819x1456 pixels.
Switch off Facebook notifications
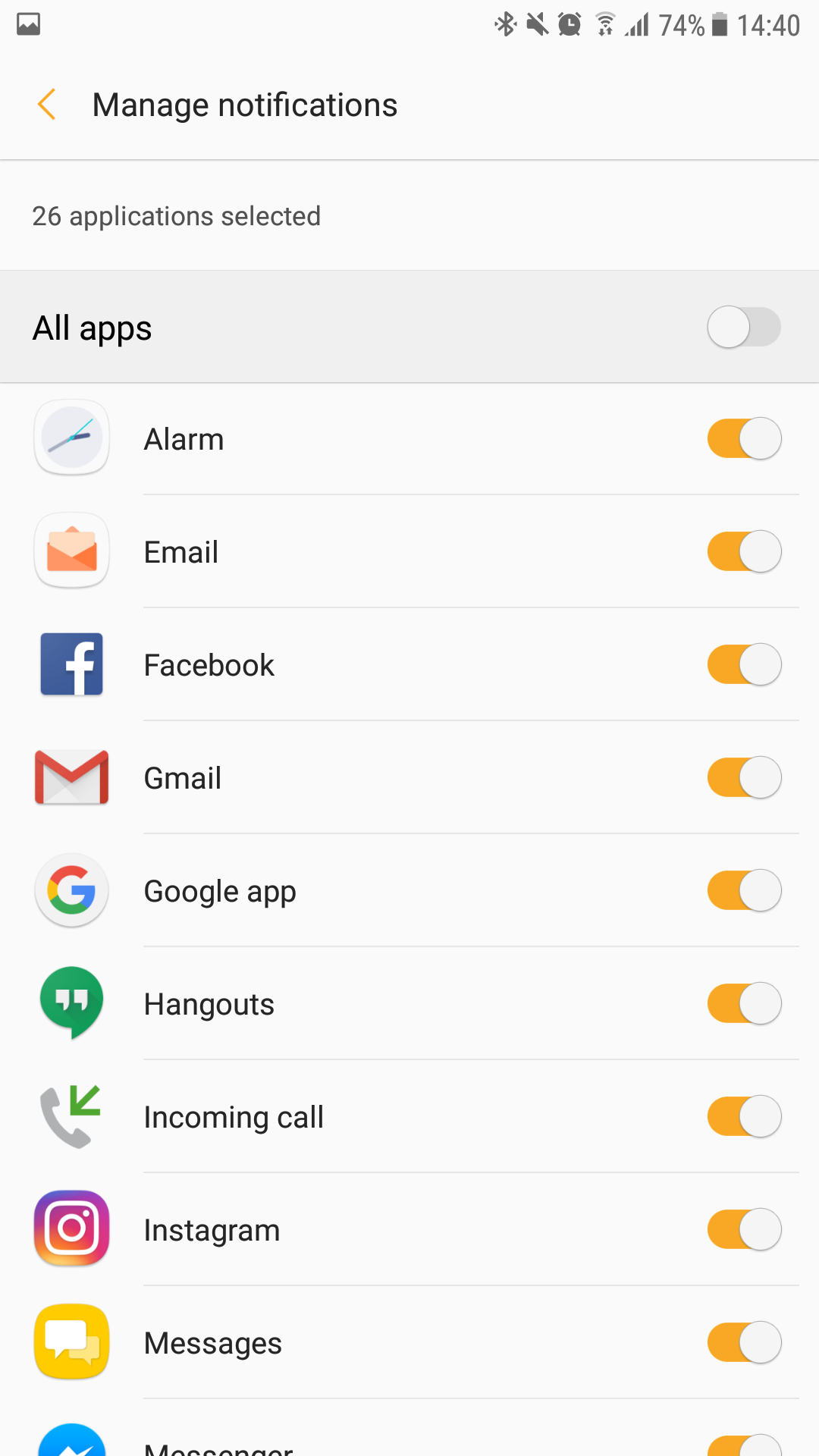point(744,664)
